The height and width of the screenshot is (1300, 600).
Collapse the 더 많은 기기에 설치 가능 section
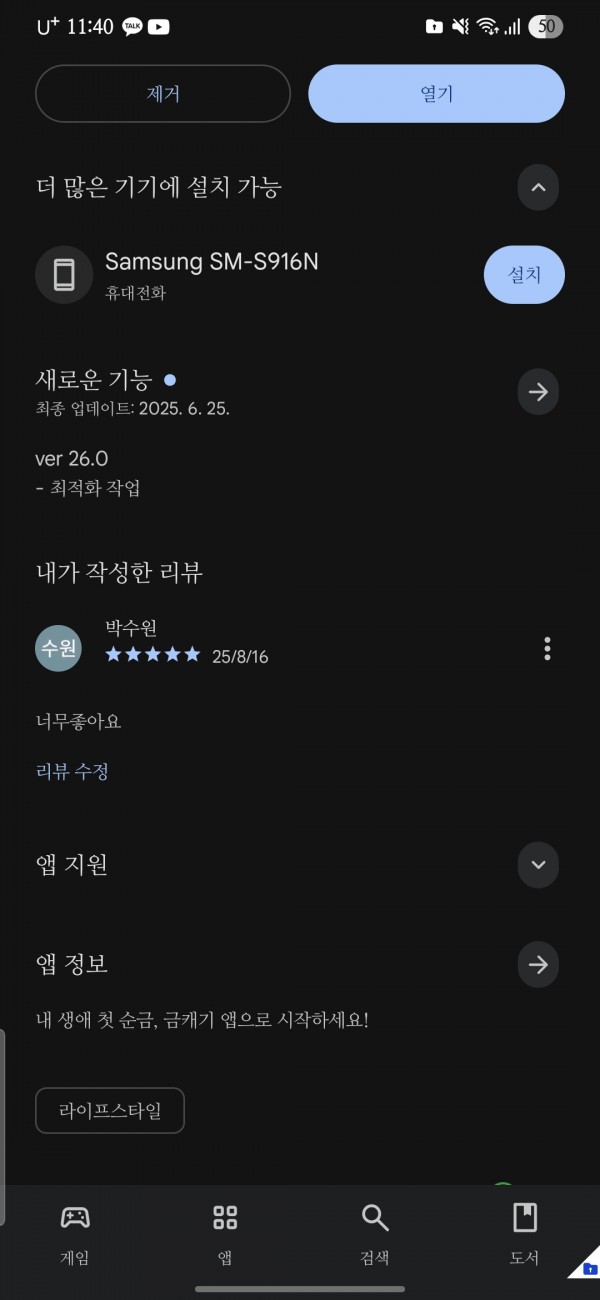point(538,187)
